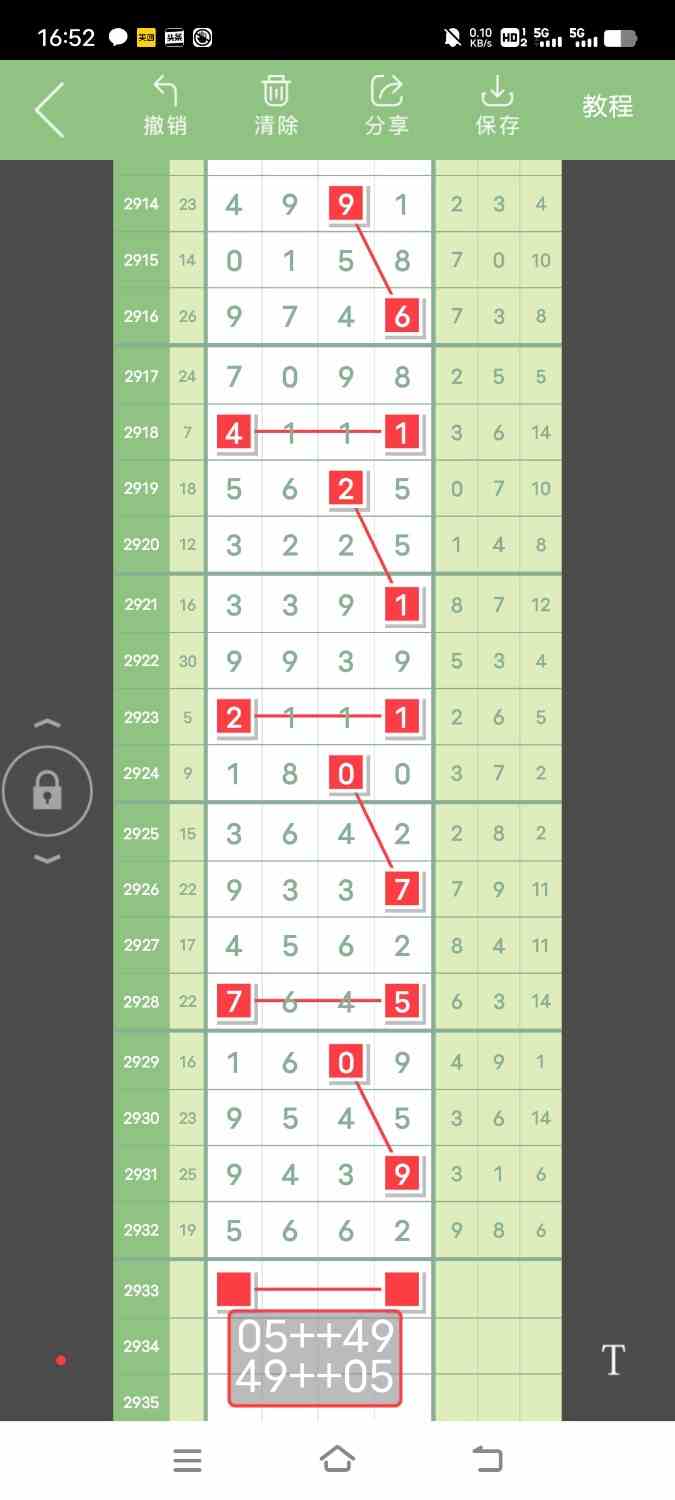Go back with the top-left arrow

pyautogui.click(x=49, y=110)
